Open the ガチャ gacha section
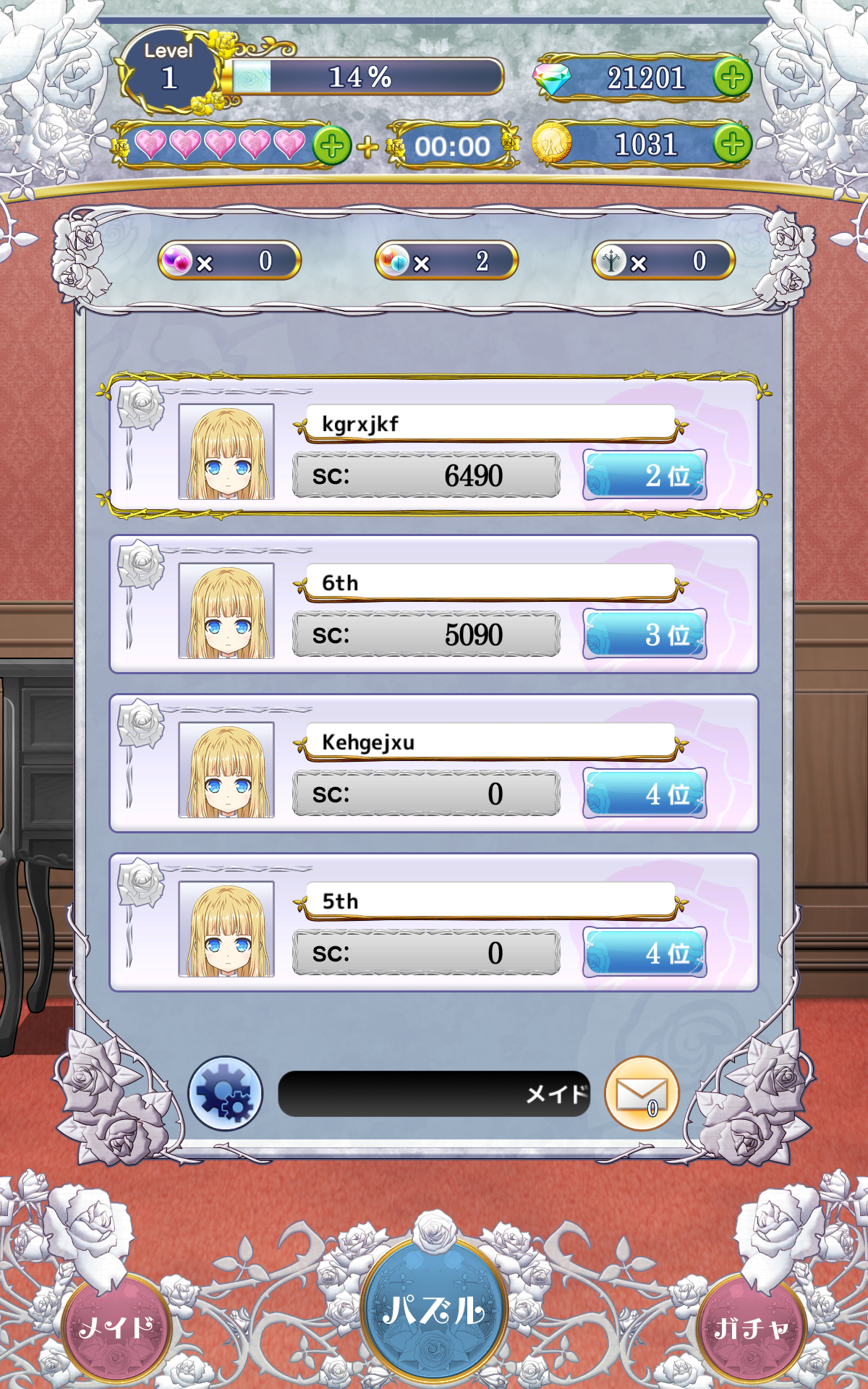This screenshot has width=868, height=1389. tap(752, 1328)
